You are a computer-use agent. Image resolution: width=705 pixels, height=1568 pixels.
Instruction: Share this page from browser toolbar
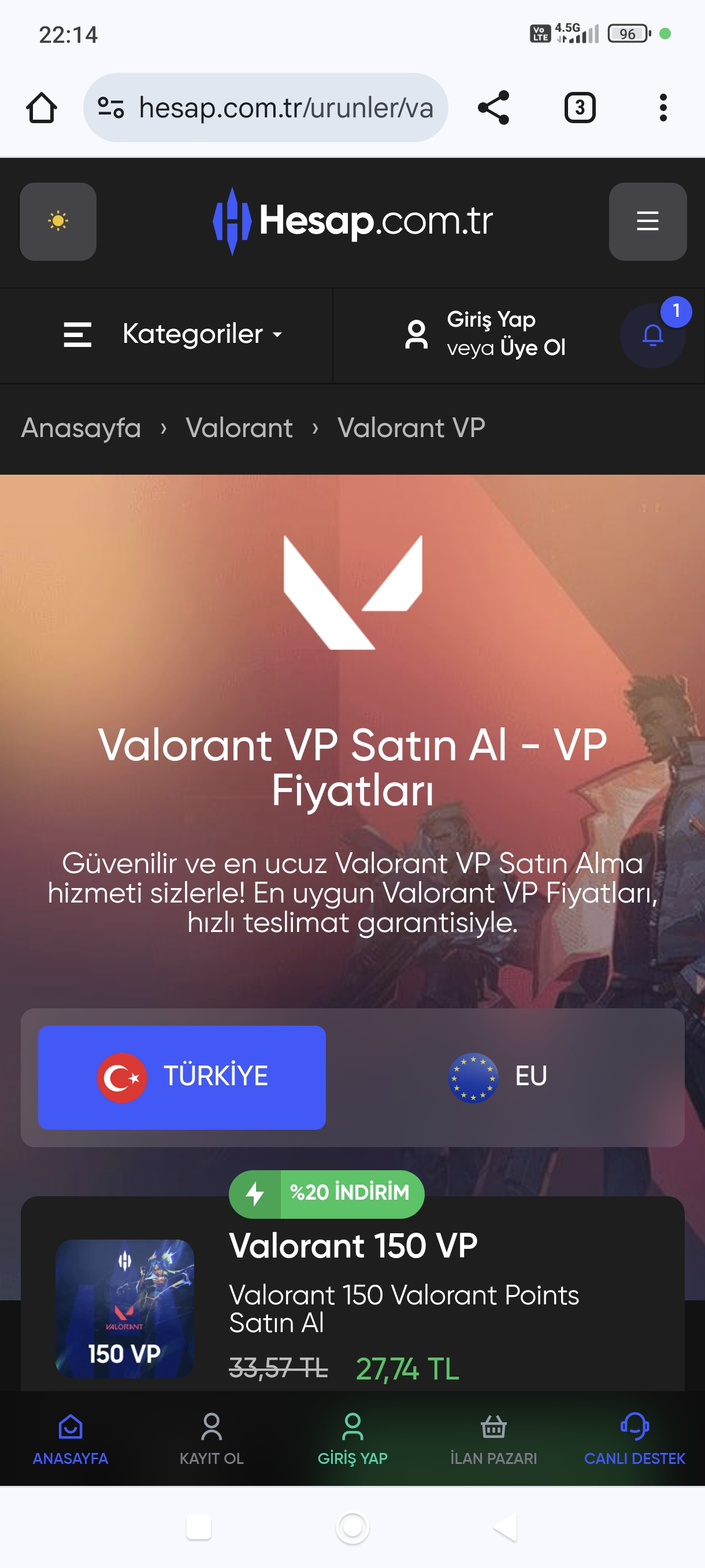coord(493,108)
